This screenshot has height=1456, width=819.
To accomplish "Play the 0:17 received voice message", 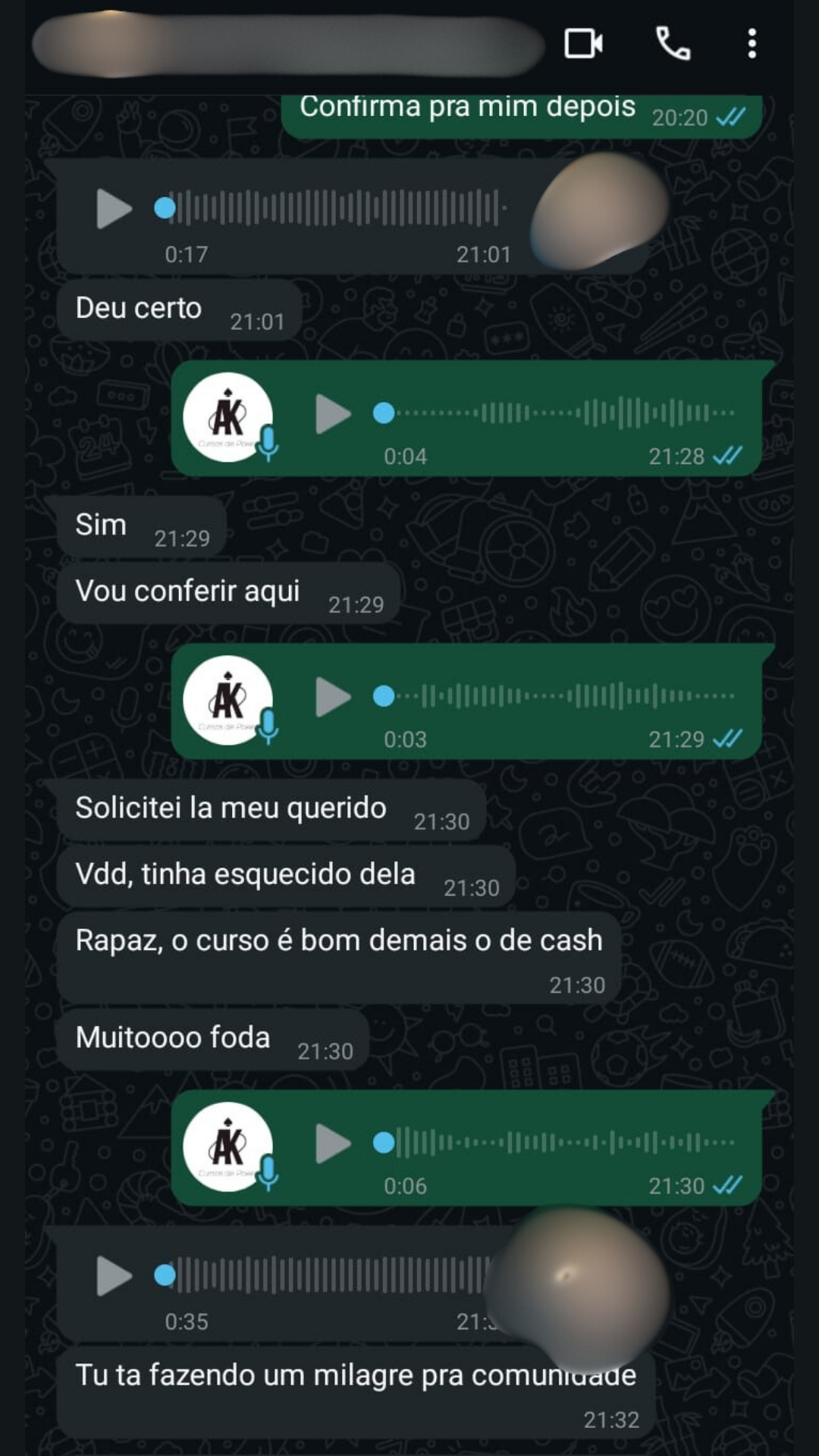I will (x=112, y=209).
